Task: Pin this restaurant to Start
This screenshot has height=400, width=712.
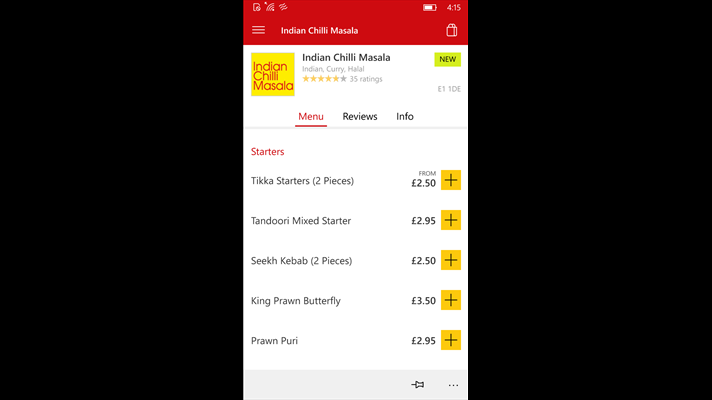Action: [418, 385]
